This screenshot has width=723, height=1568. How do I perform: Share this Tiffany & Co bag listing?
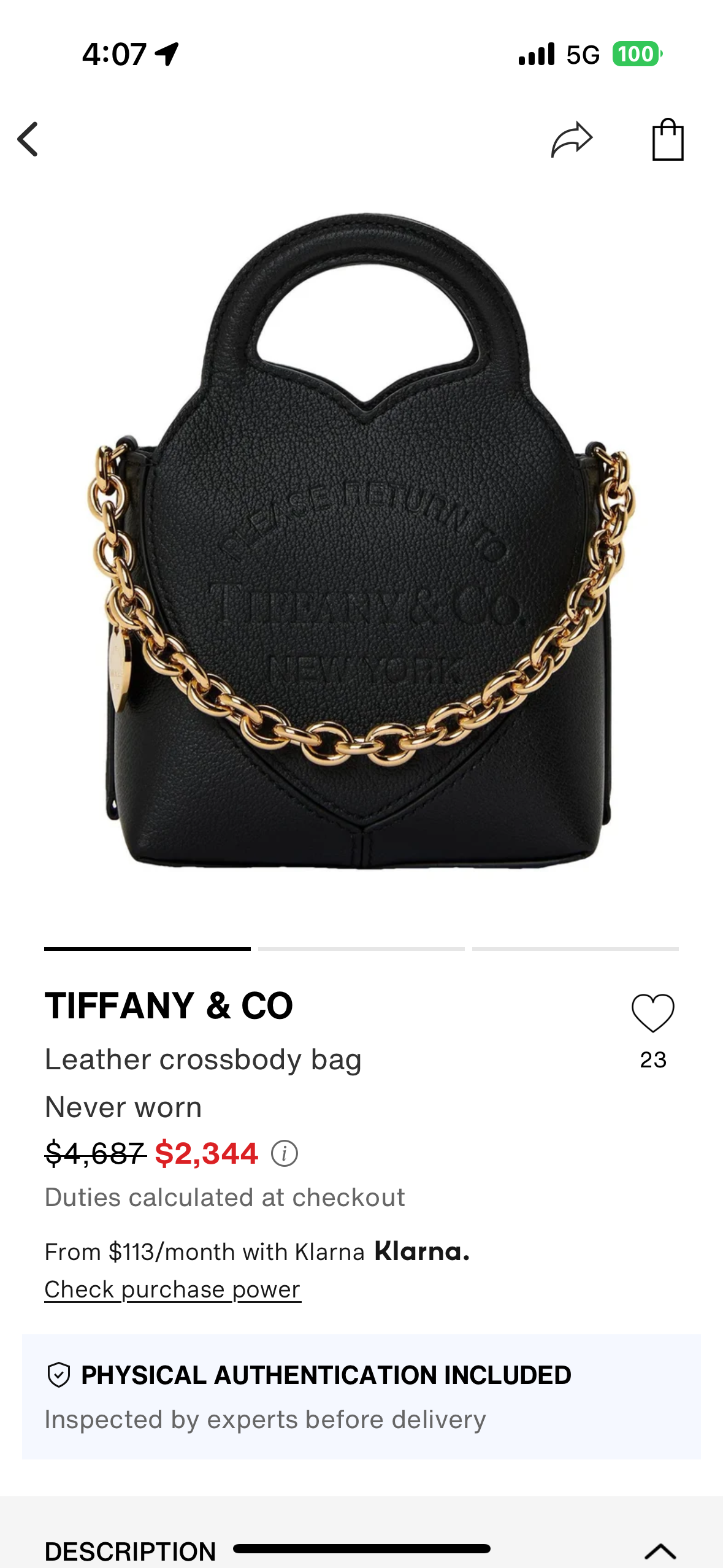point(572,139)
